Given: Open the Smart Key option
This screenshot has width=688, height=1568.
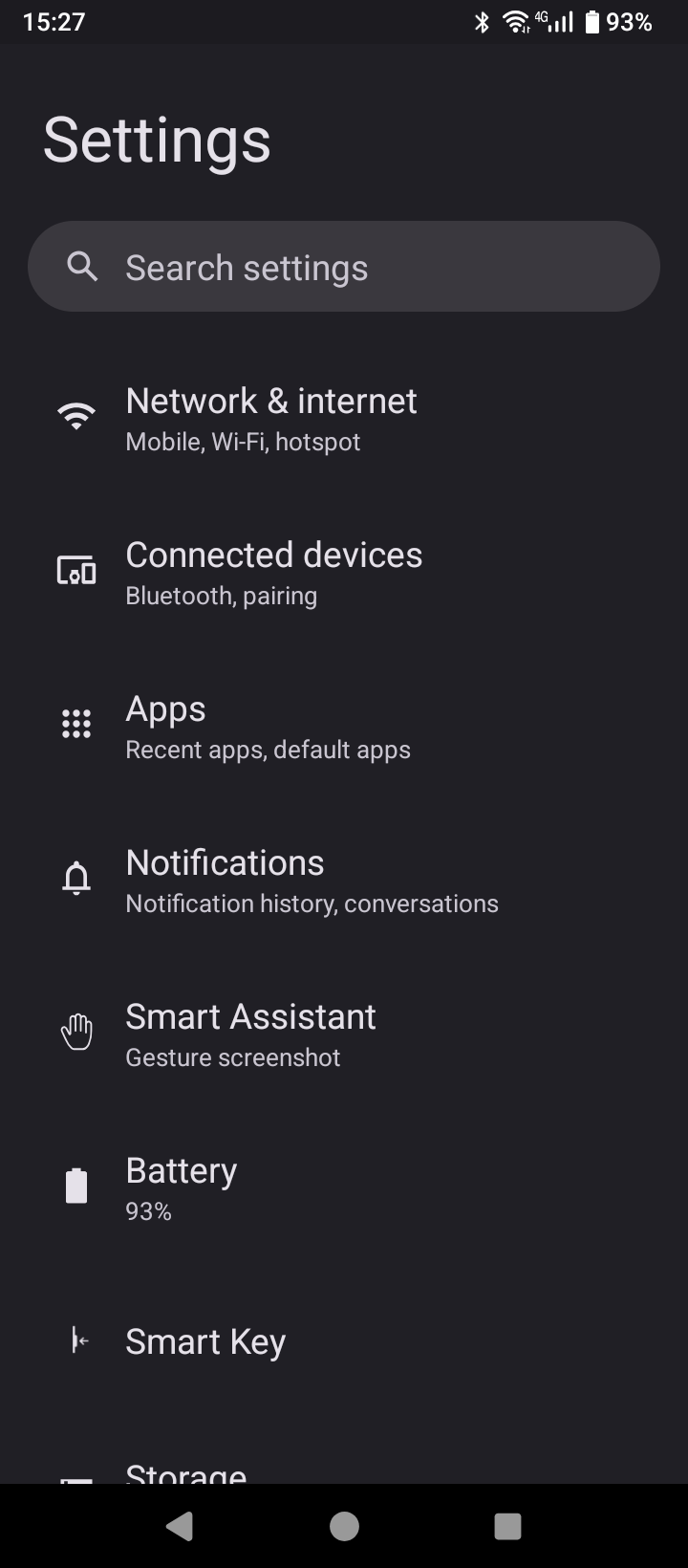Looking at the screenshot, I should coord(344,1342).
